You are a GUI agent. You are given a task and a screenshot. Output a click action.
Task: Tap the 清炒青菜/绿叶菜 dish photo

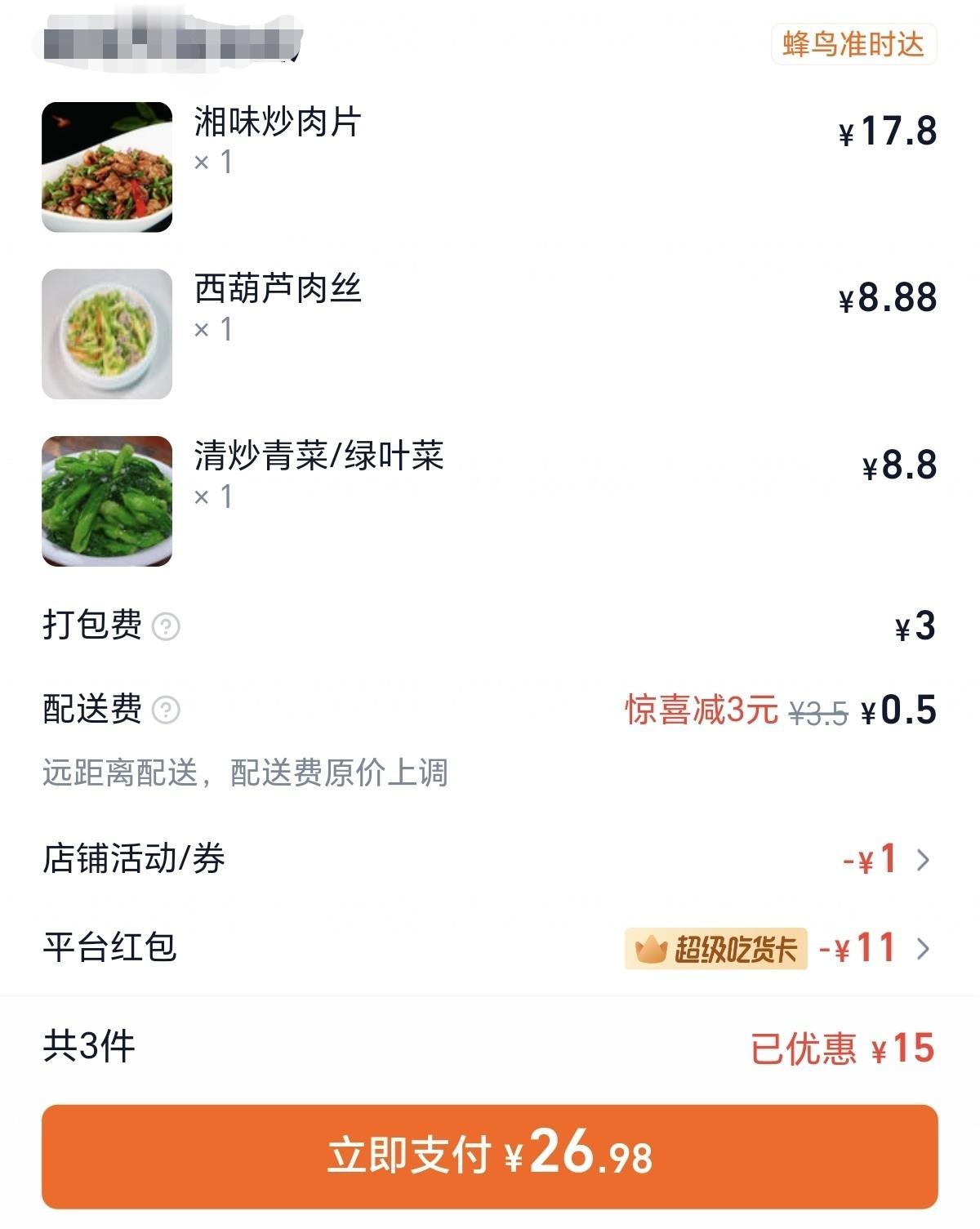pos(107,499)
